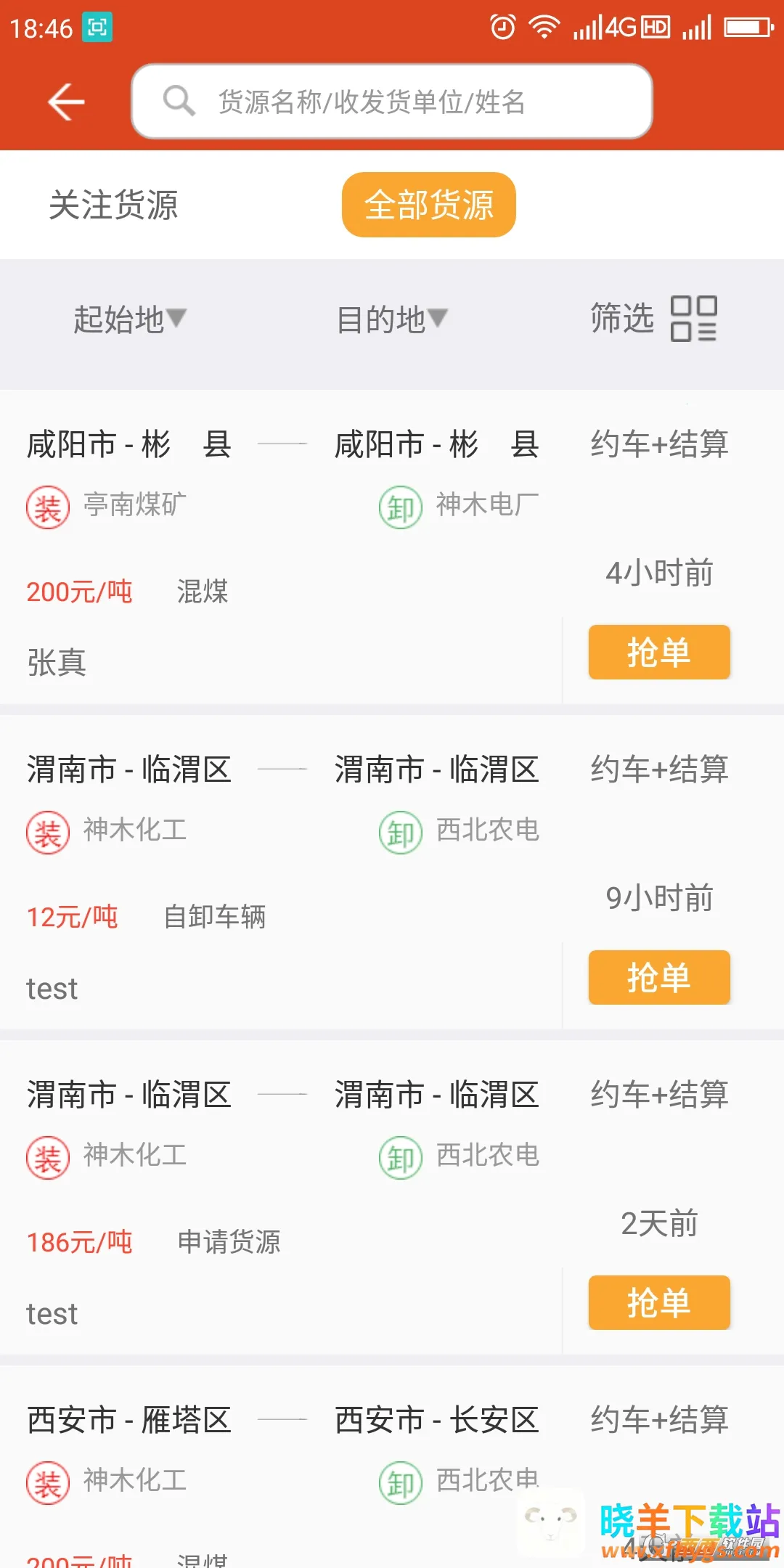Tap the 货源名称 search field
This screenshot has height=1568, width=784.
[x=392, y=102]
